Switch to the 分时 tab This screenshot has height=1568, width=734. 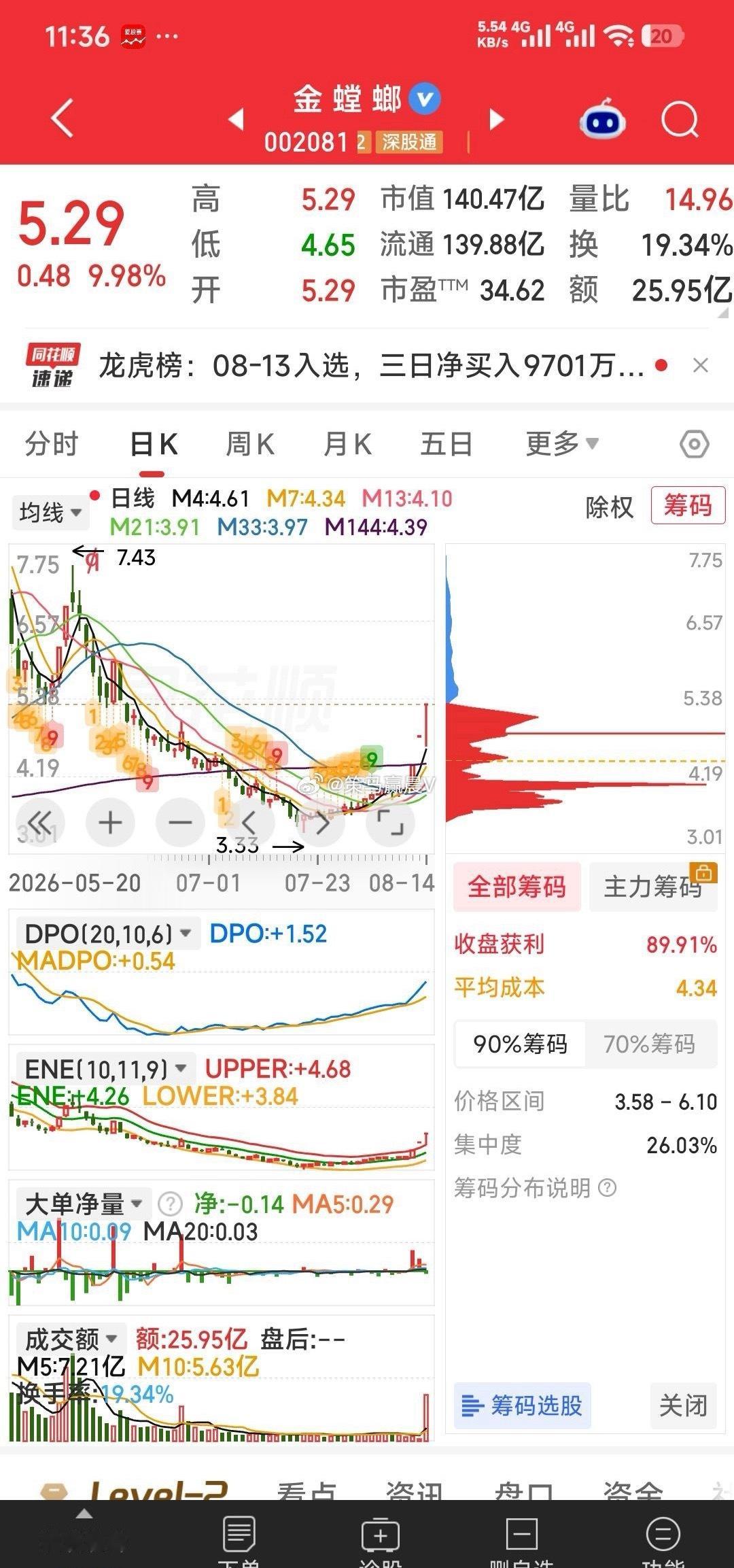coord(52,444)
